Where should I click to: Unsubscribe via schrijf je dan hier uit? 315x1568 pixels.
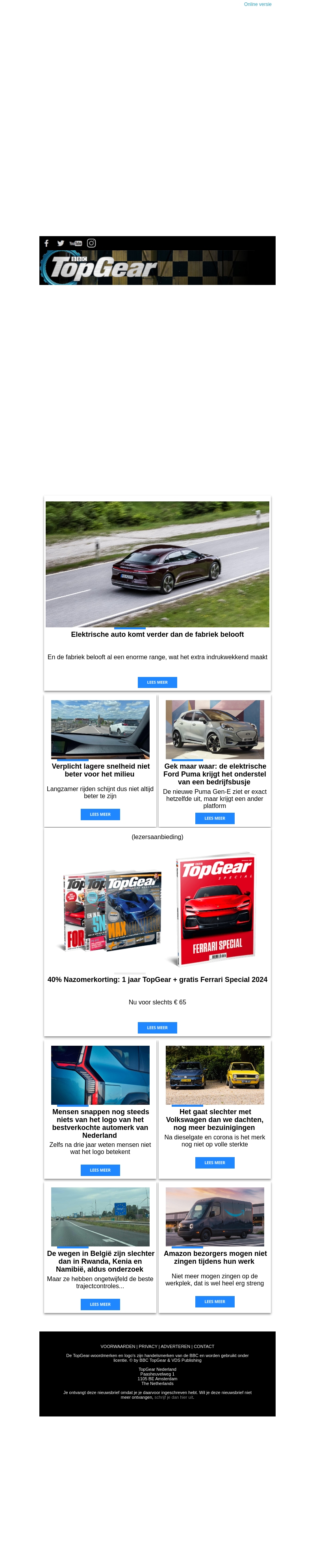[174, 1397]
